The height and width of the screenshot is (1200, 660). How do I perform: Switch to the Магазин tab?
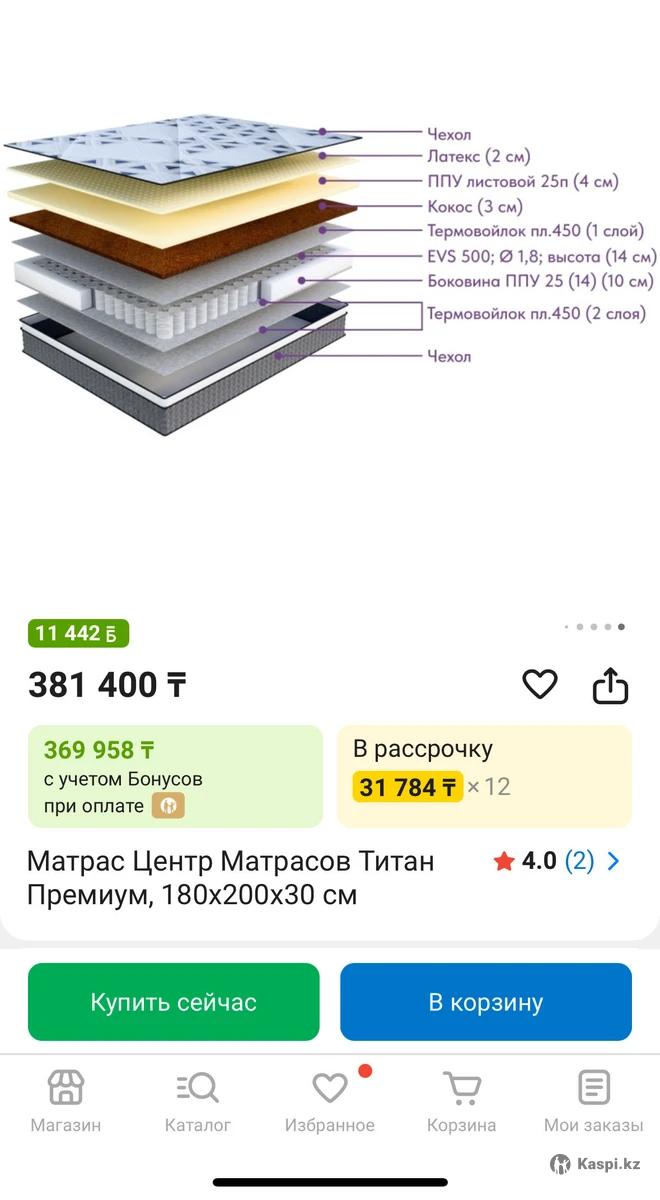66,1101
